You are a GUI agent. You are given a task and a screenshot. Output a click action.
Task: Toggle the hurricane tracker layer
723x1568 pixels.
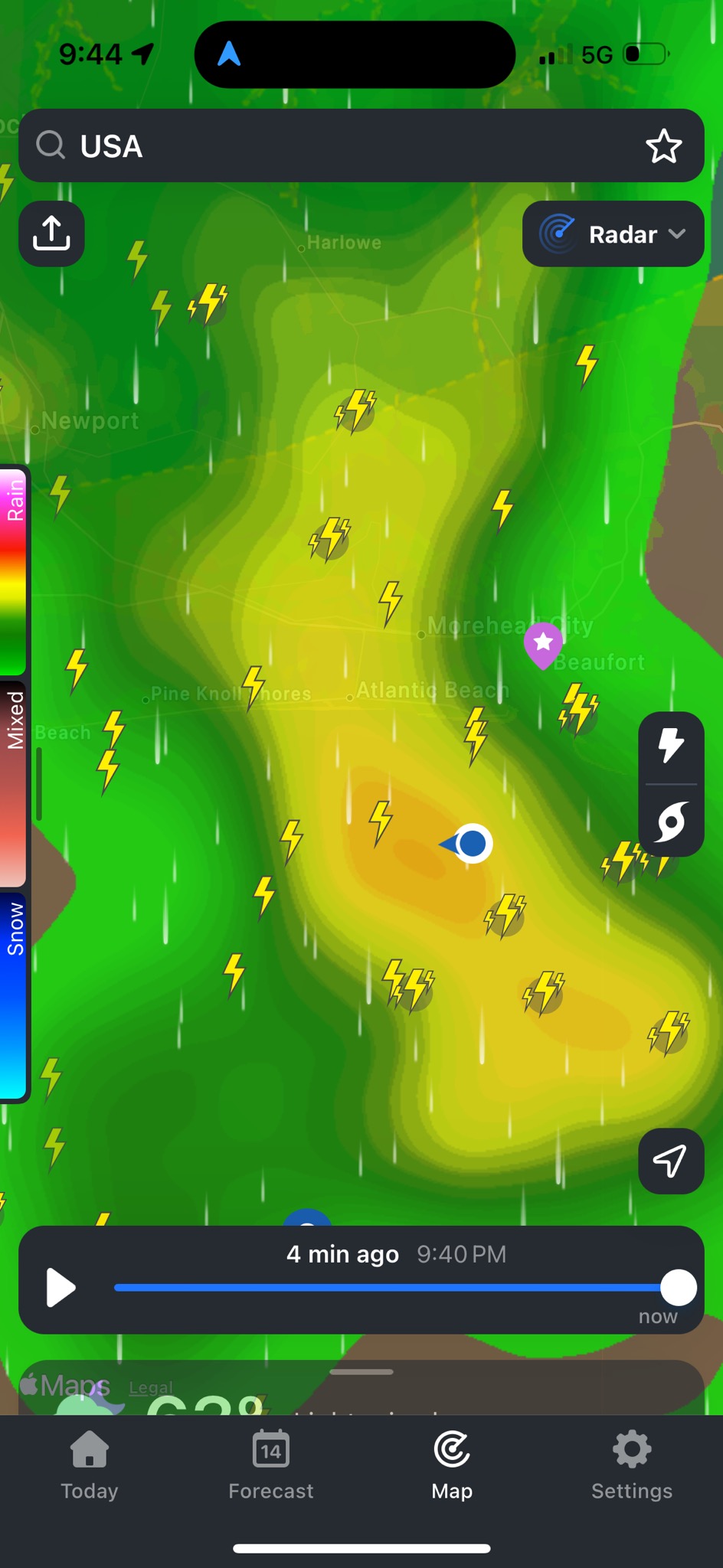[671, 822]
